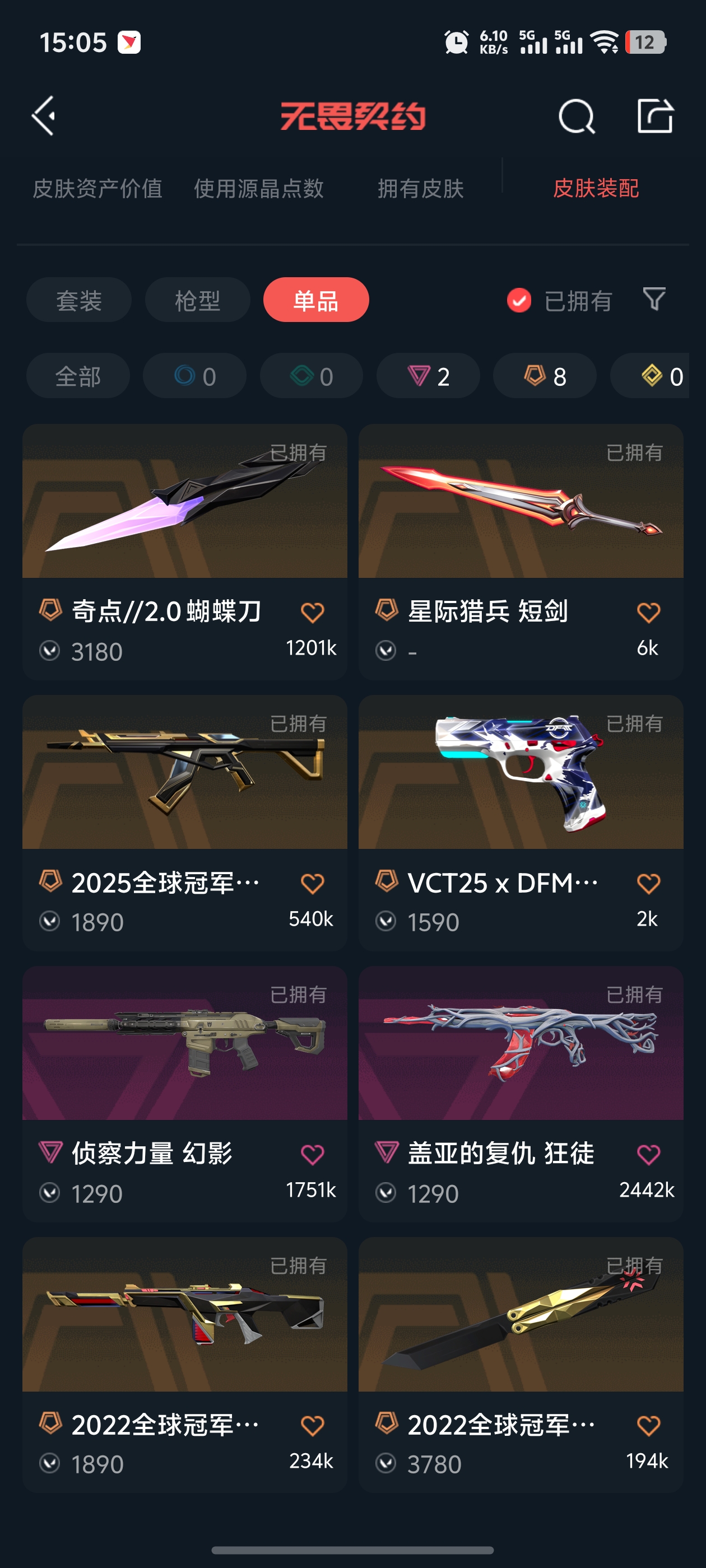Like the 侦察力量 幻影 skin
This screenshot has width=706, height=1568.
313,1154
